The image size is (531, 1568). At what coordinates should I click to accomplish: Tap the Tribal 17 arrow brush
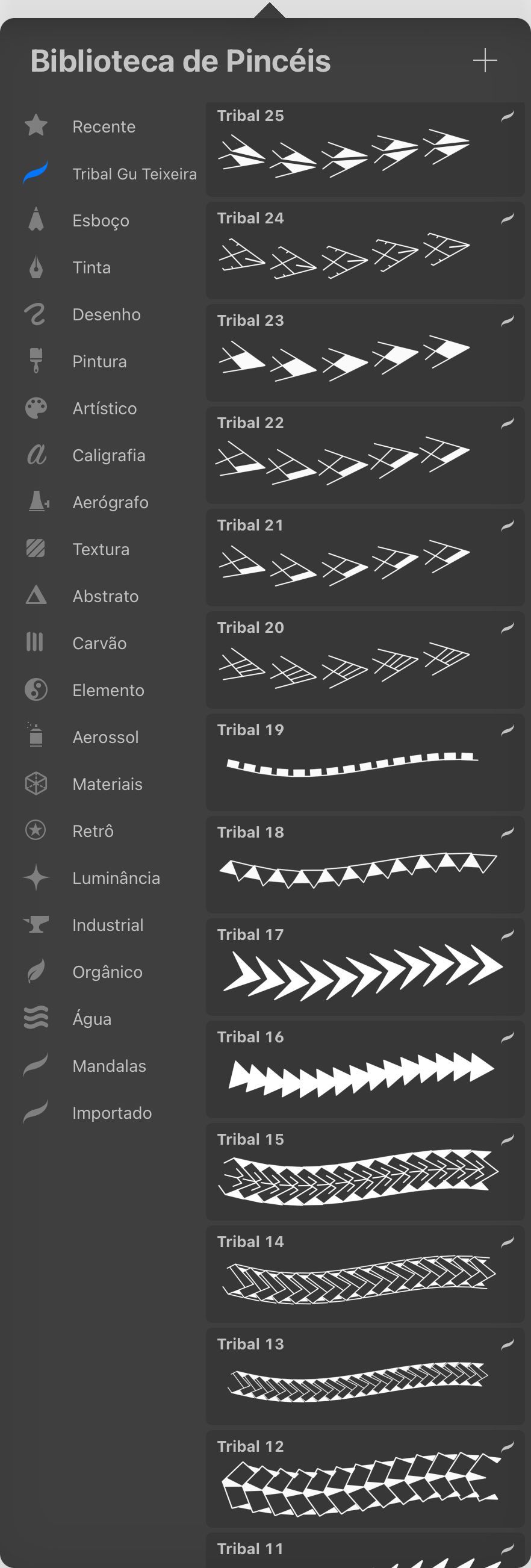(365, 967)
